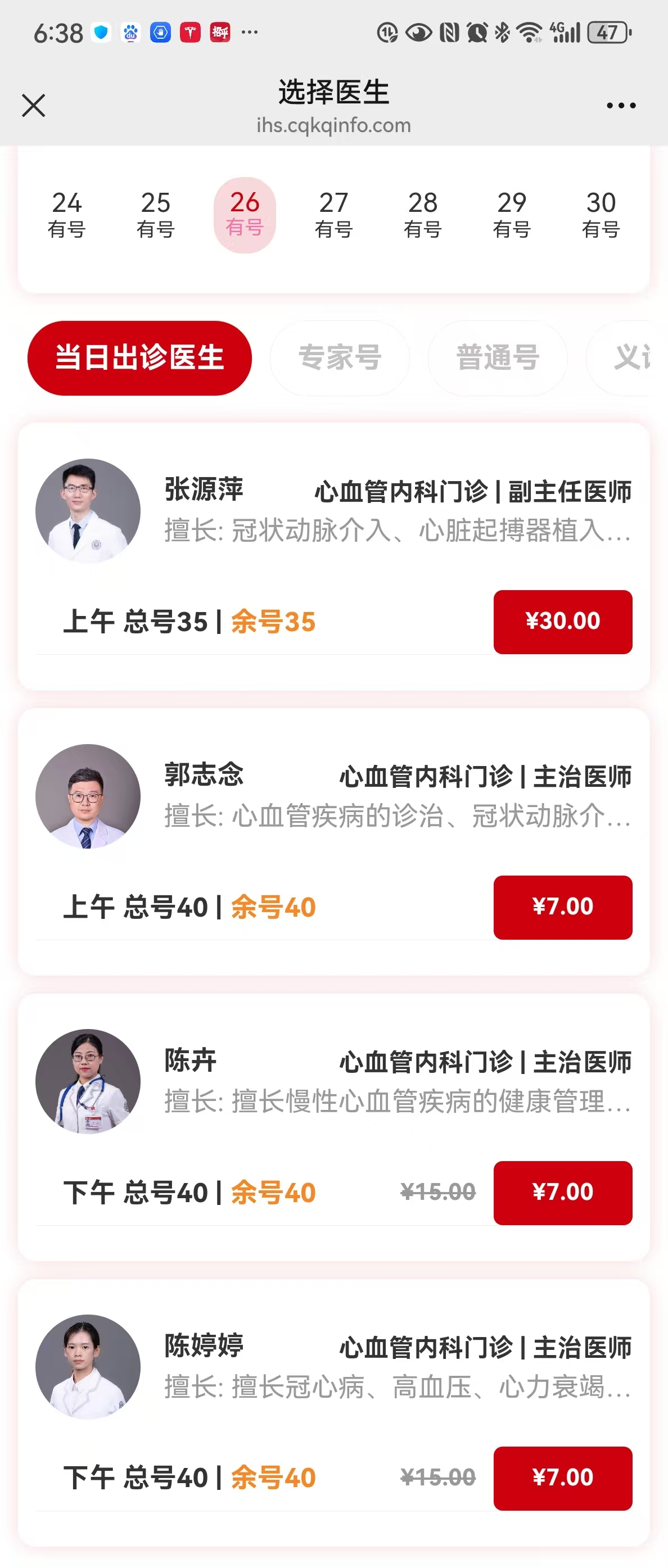The width and height of the screenshot is (668, 1568).
Task: Switch to date 28 有号
Action: [x=423, y=214]
